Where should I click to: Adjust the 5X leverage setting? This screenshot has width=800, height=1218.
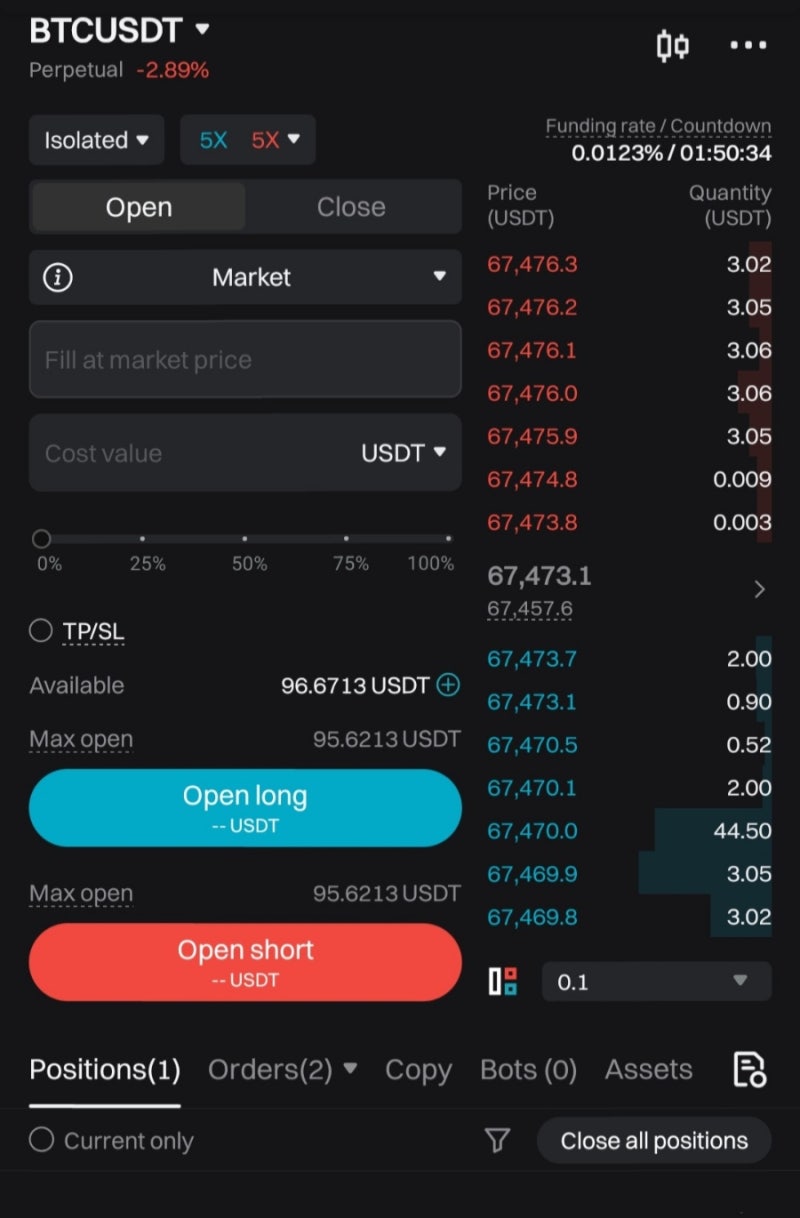point(248,140)
